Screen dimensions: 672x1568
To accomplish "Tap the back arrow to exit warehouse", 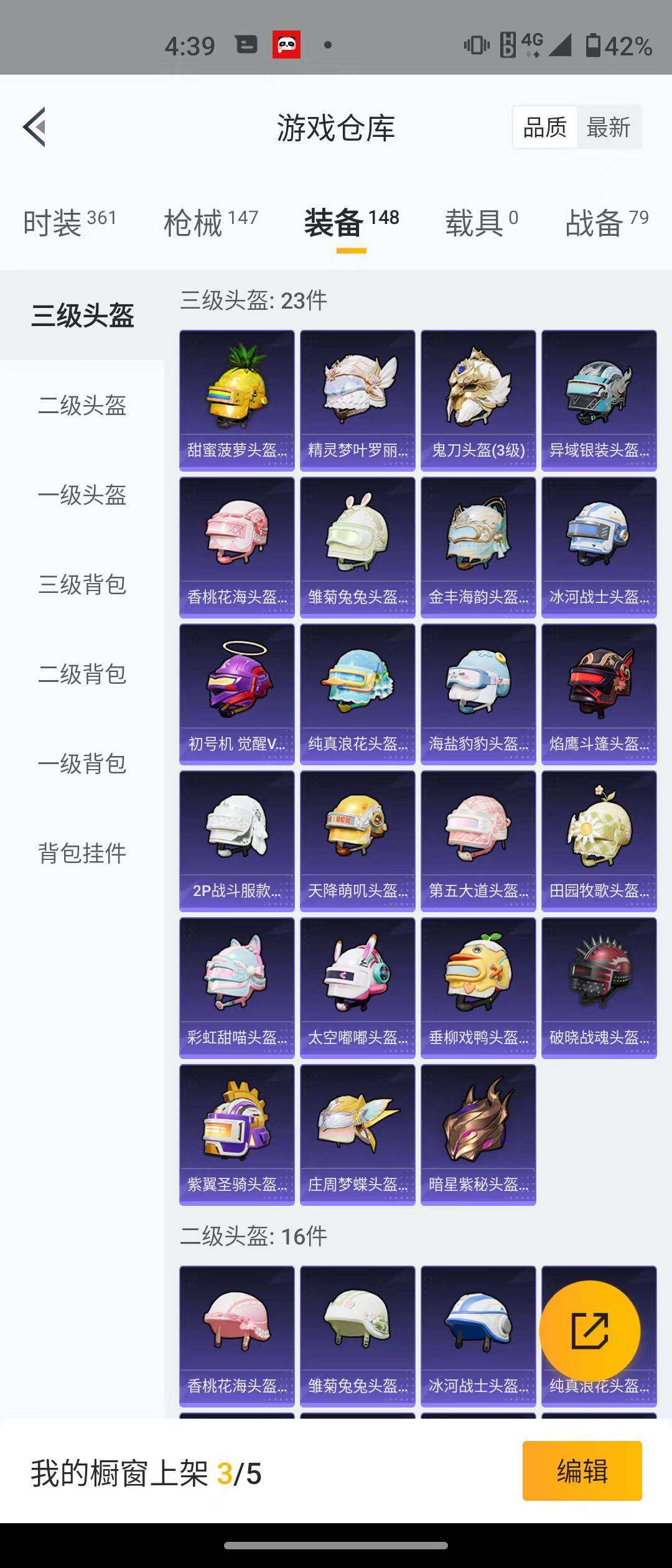I will [36, 128].
